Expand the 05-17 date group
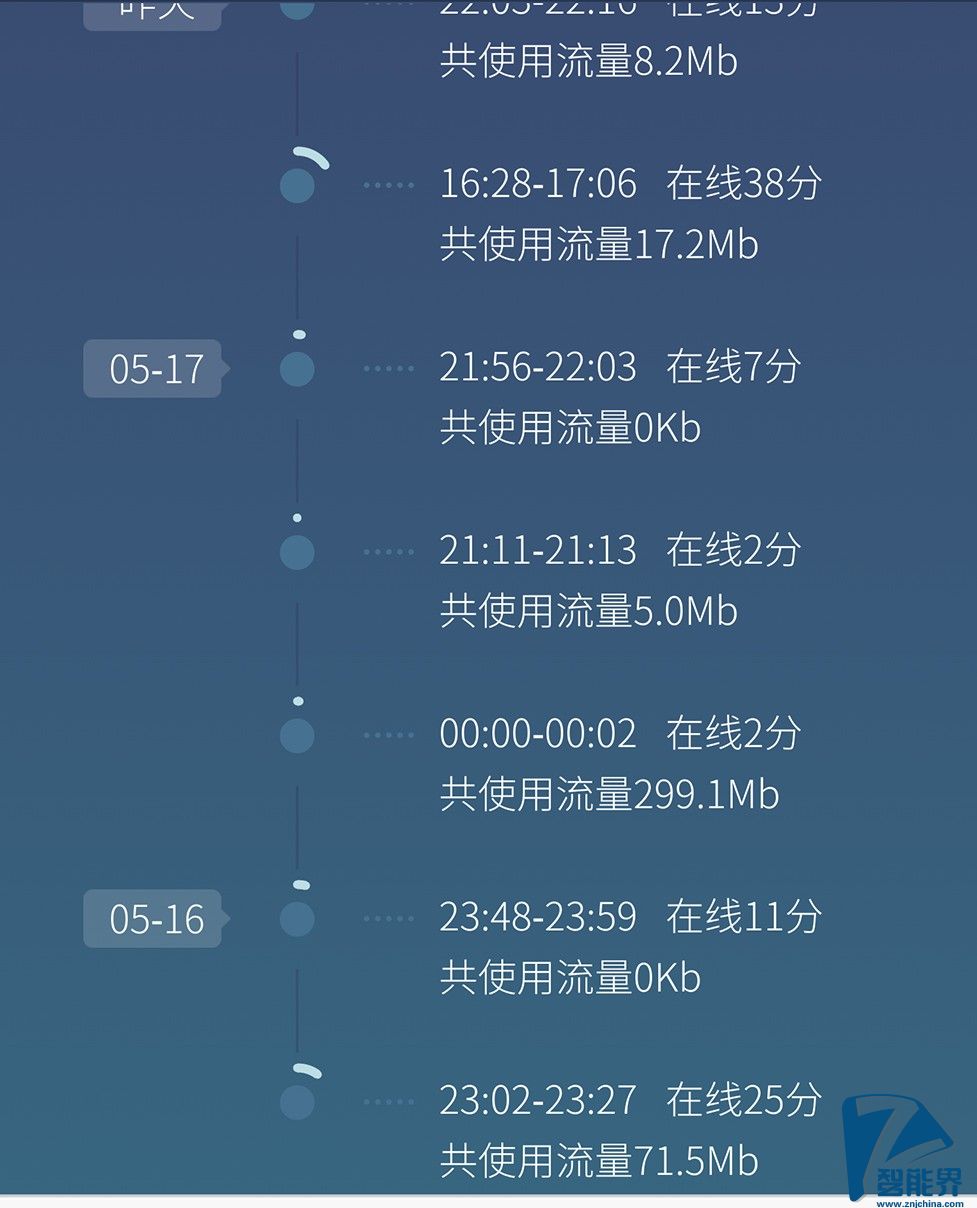The image size is (977, 1208). tap(151, 369)
